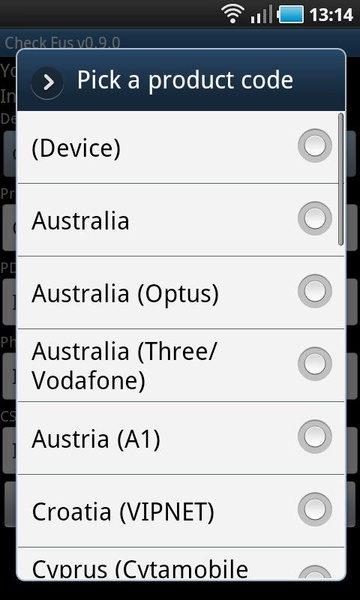Screen dimensions: 360x600
Task: Select the (Device) product code option
Action: pyautogui.click(x=181, y=147)
